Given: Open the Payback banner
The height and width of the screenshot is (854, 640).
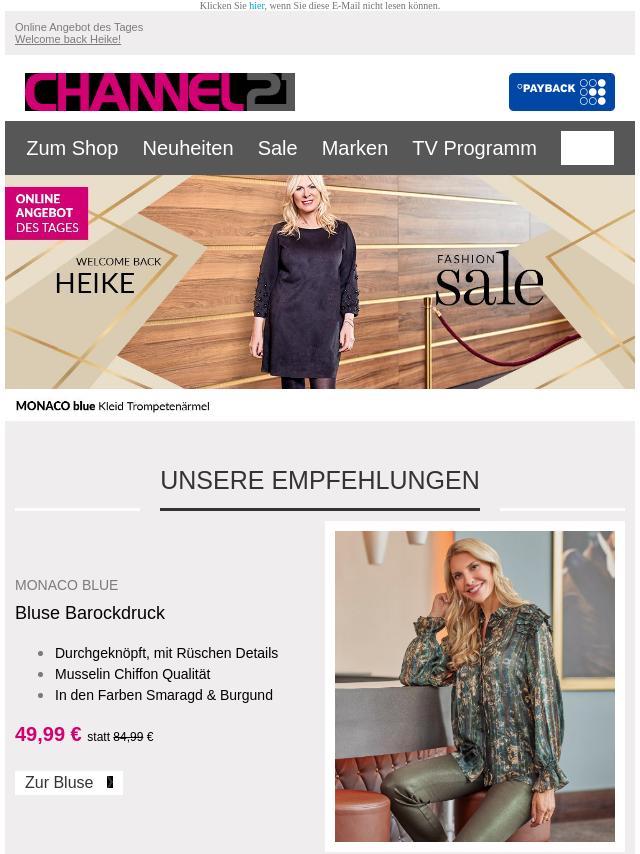Looking at the screenshot, I should [x=561, y=92].
